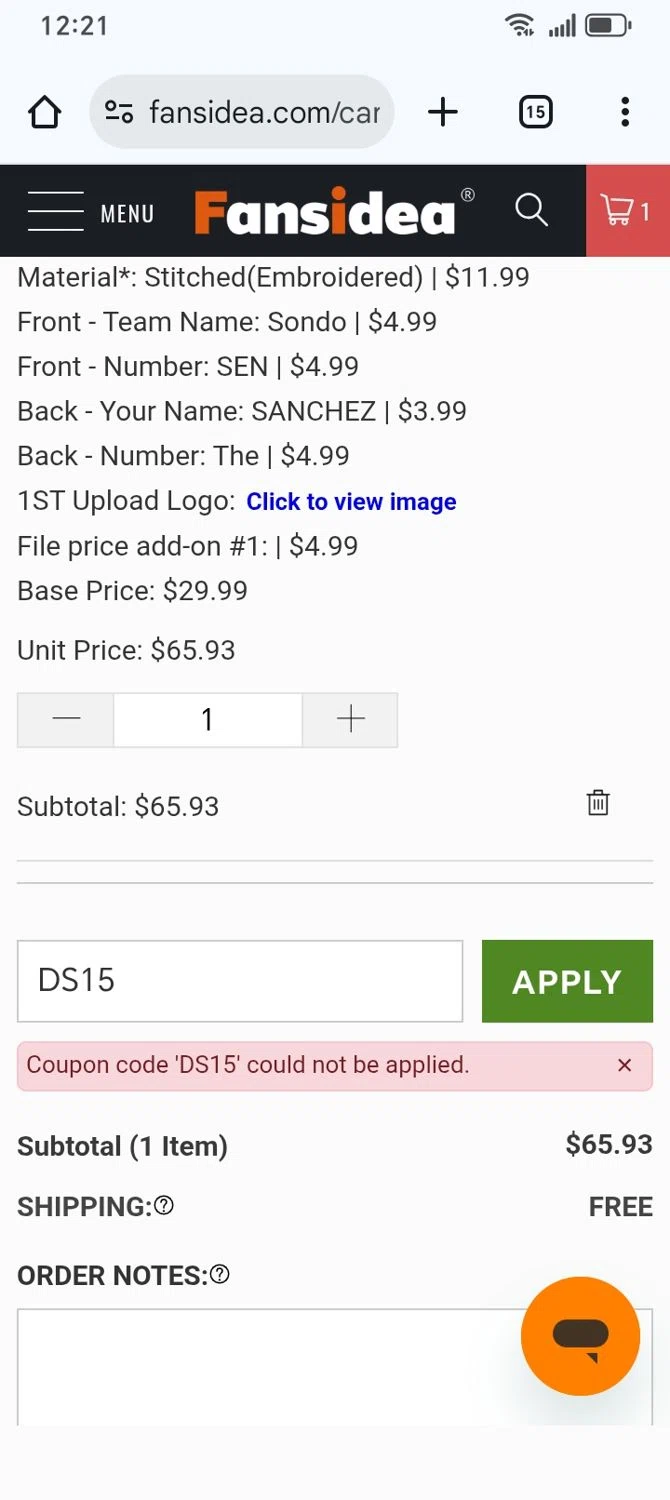Open the browser overflow menu
The height and width of the screenshot is (1500, 670).
625,112
